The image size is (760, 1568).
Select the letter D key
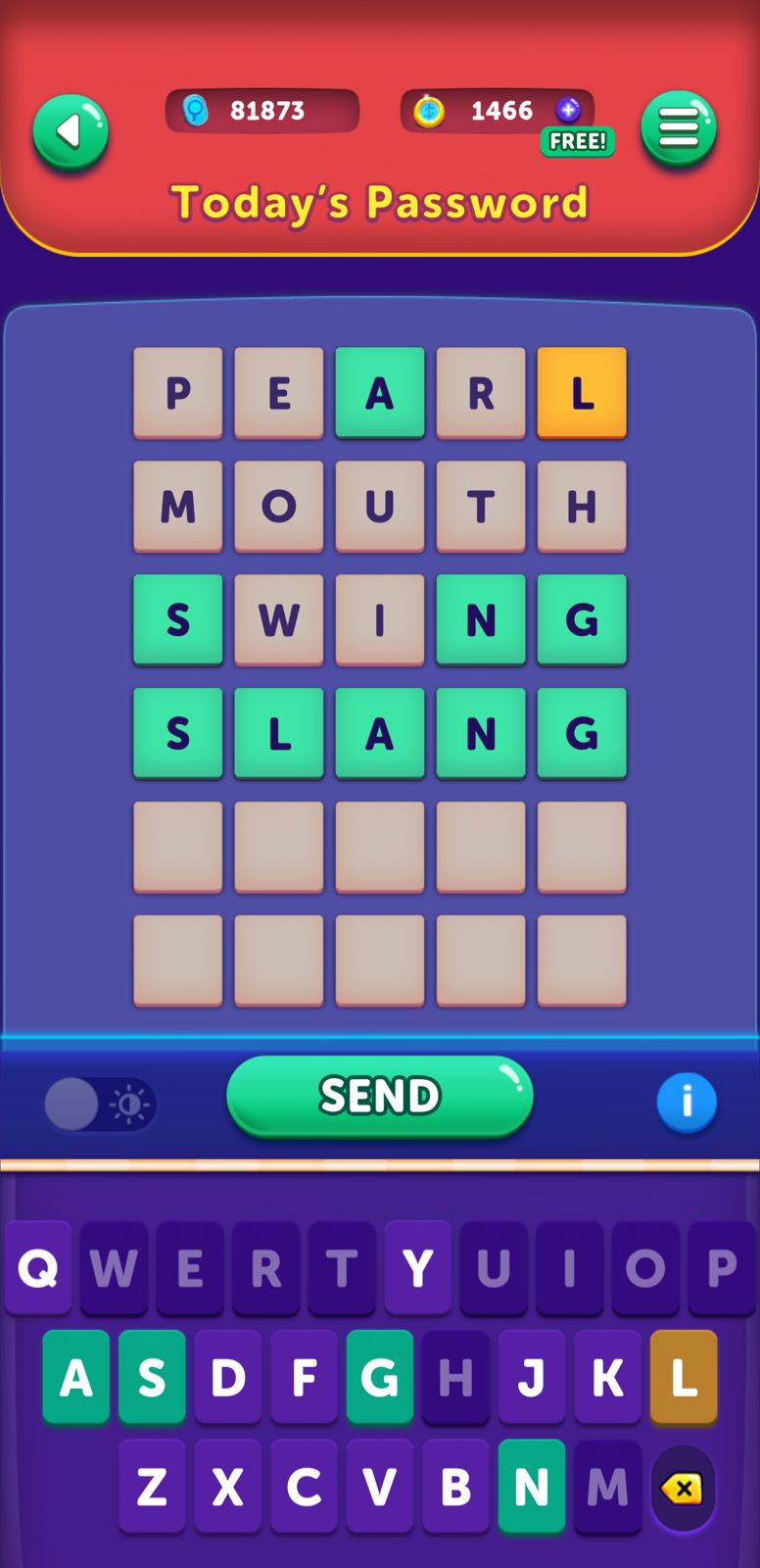pos(228,1377)
